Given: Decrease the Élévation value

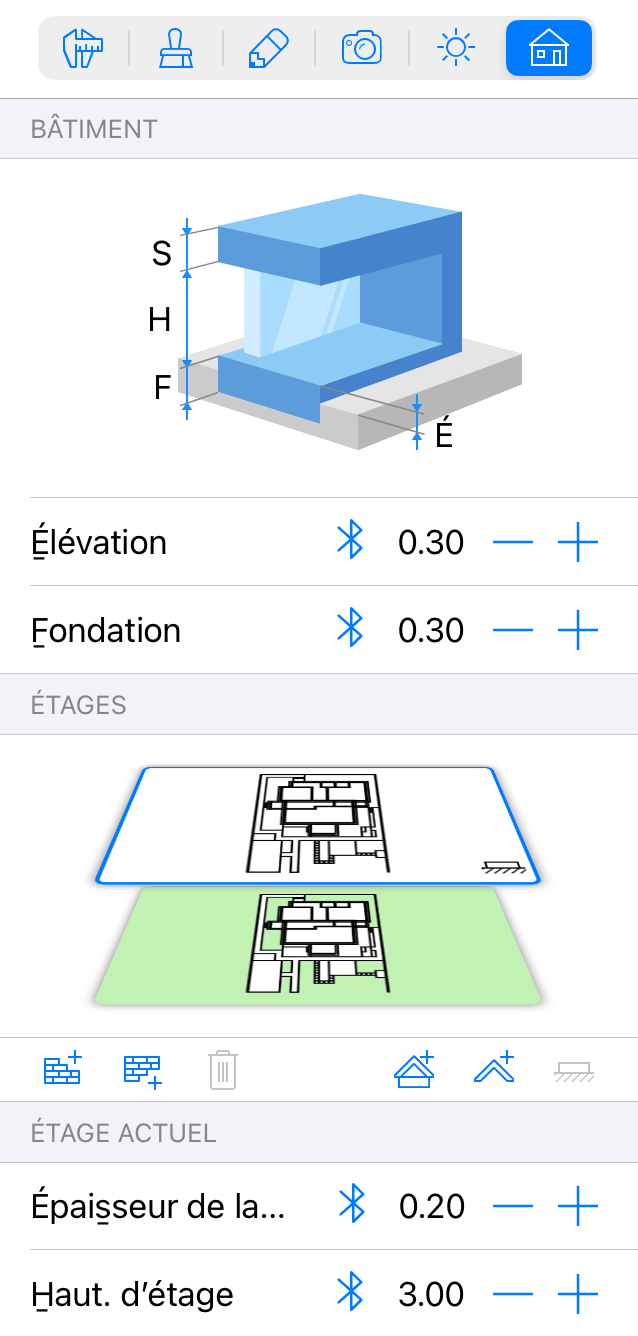Looking at the screenshot, I should [513, 543].
